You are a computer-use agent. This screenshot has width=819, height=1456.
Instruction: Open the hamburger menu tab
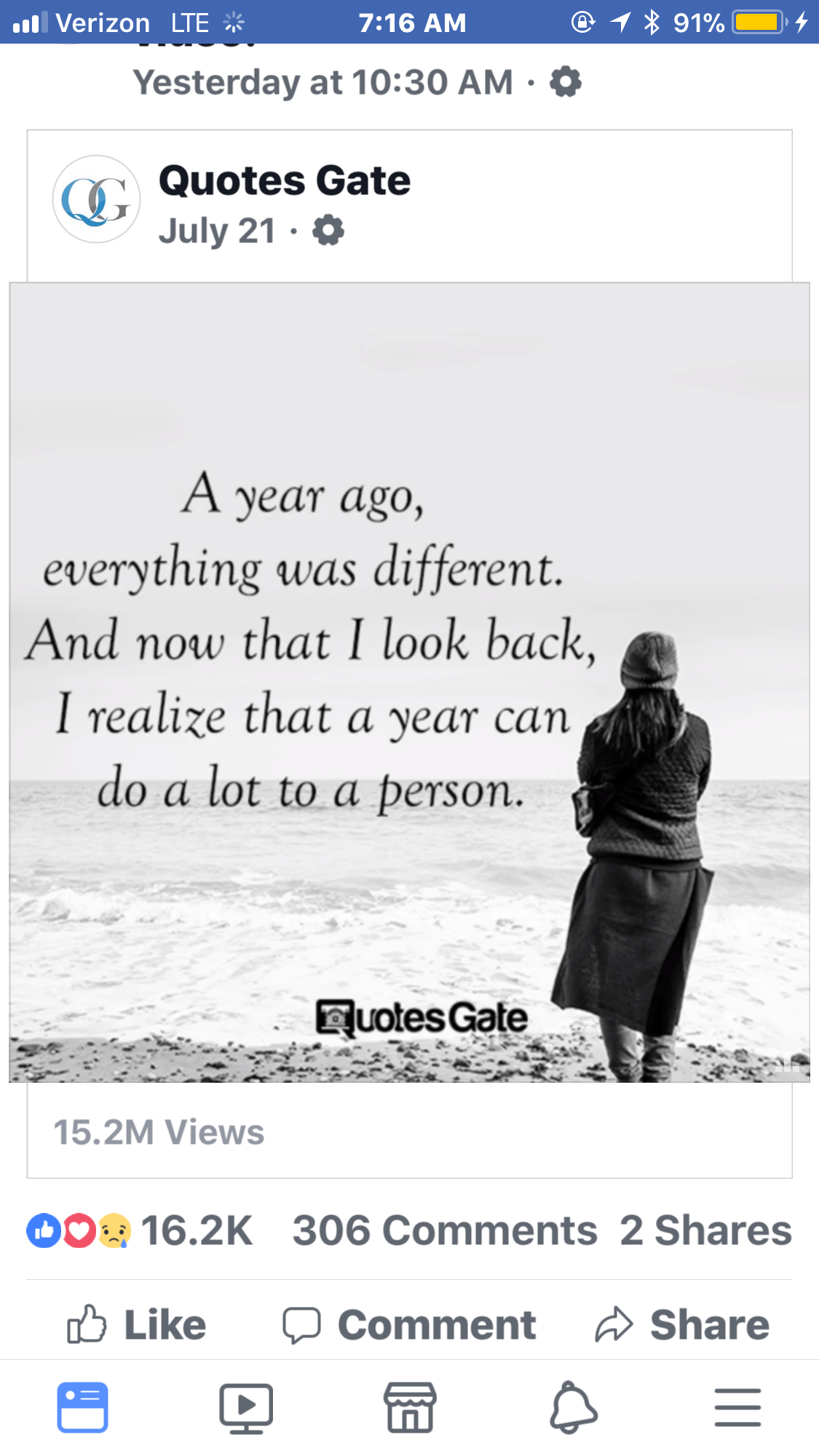(x=737, y=1407)
